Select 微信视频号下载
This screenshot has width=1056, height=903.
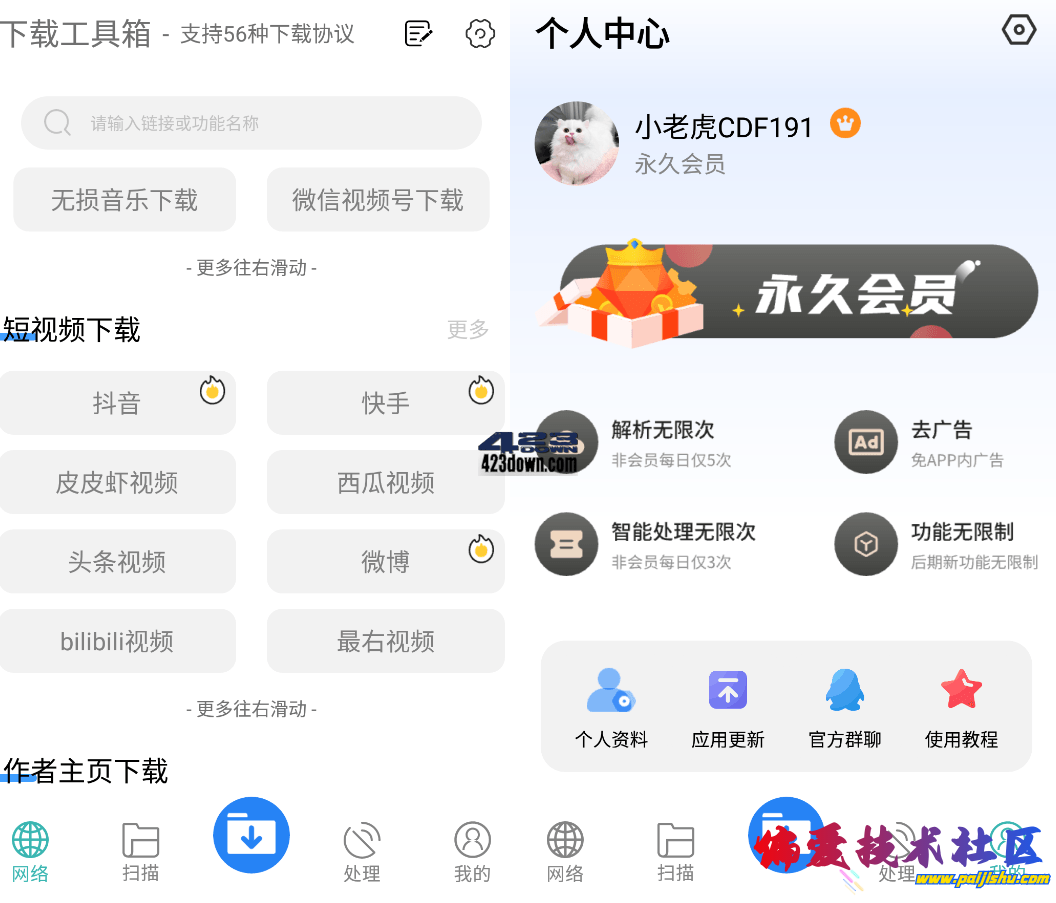click(x=378, y=200)
